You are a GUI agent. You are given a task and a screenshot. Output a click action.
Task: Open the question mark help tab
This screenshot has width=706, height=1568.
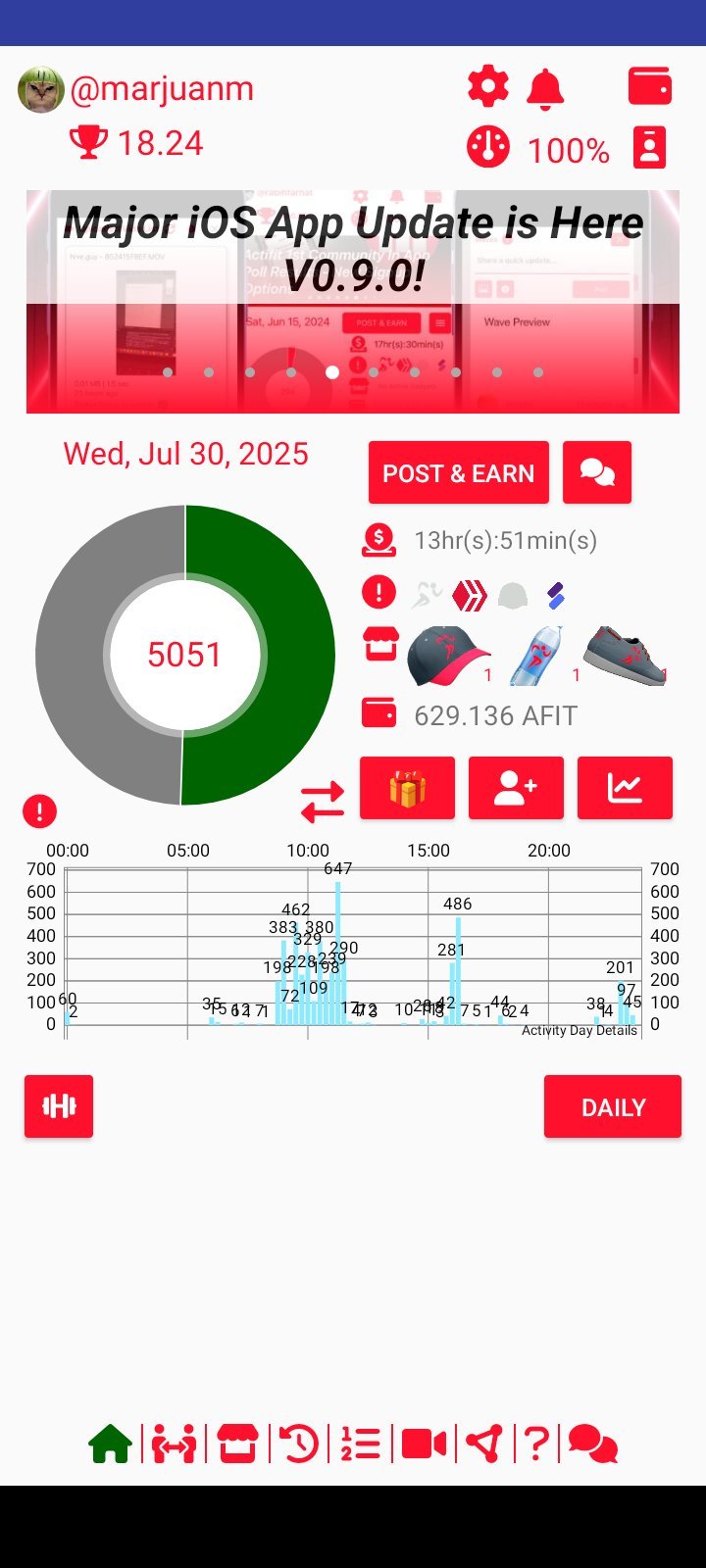click(535, 1445)
